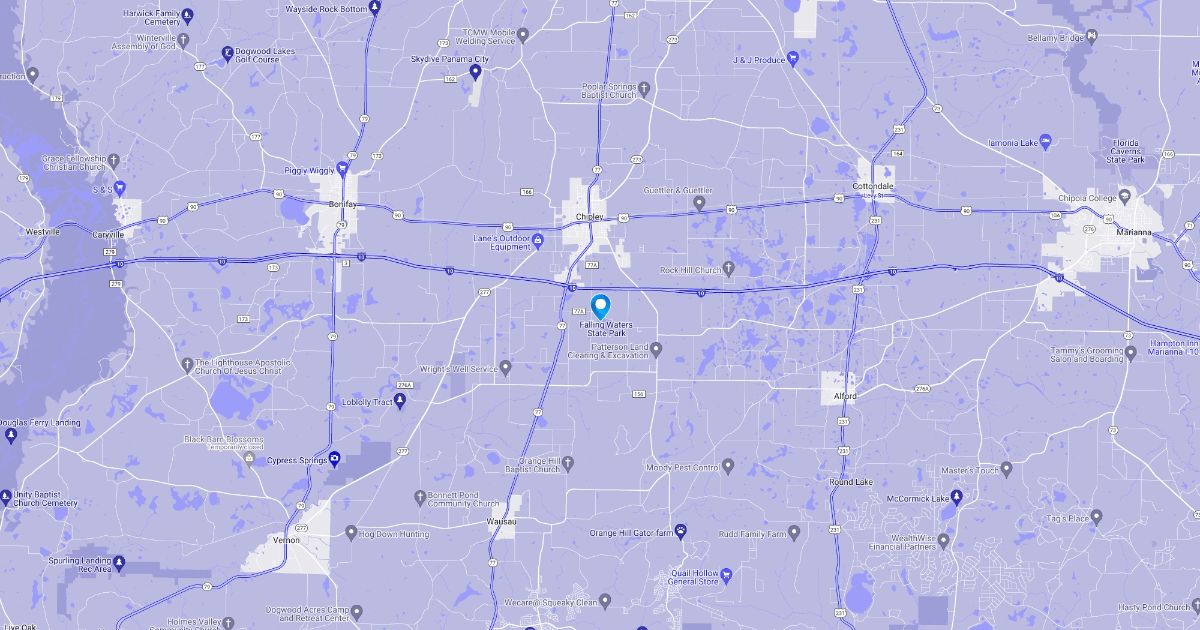Tap Guettler & Guettler marker
Viewport: 1200px width, 630px height.
tap(700, 203)
